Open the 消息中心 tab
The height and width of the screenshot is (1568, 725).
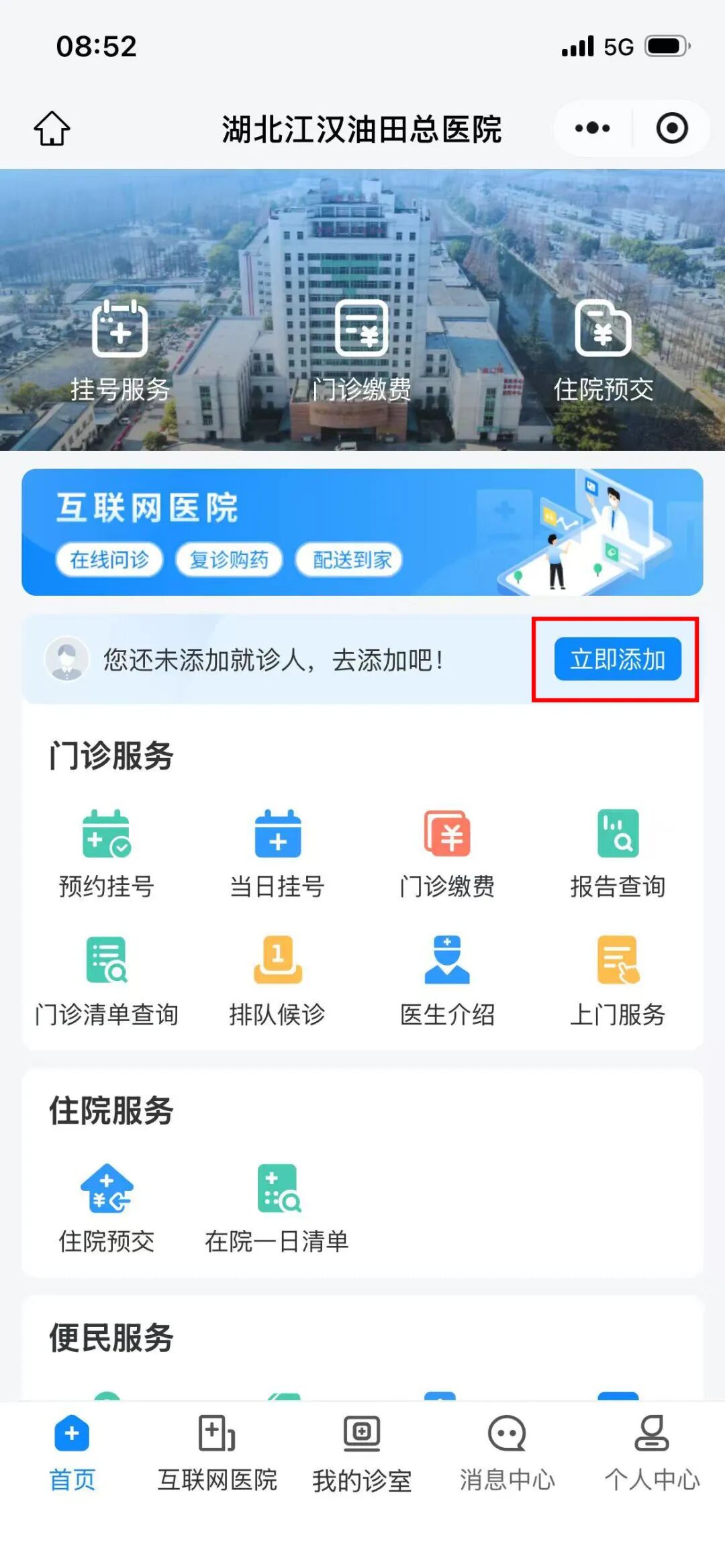(x=507, y=1453)
